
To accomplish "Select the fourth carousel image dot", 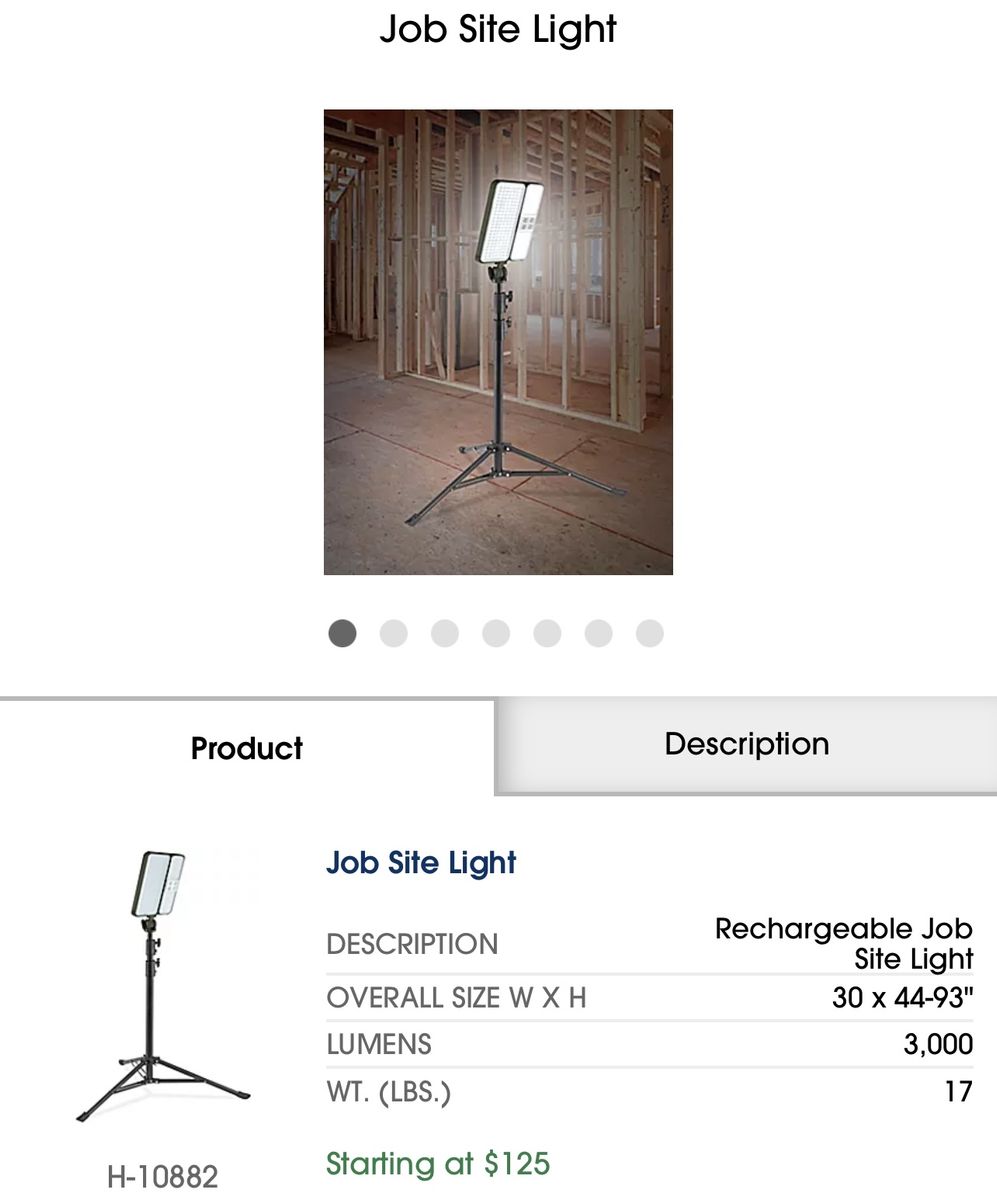I will coord(496,634).
